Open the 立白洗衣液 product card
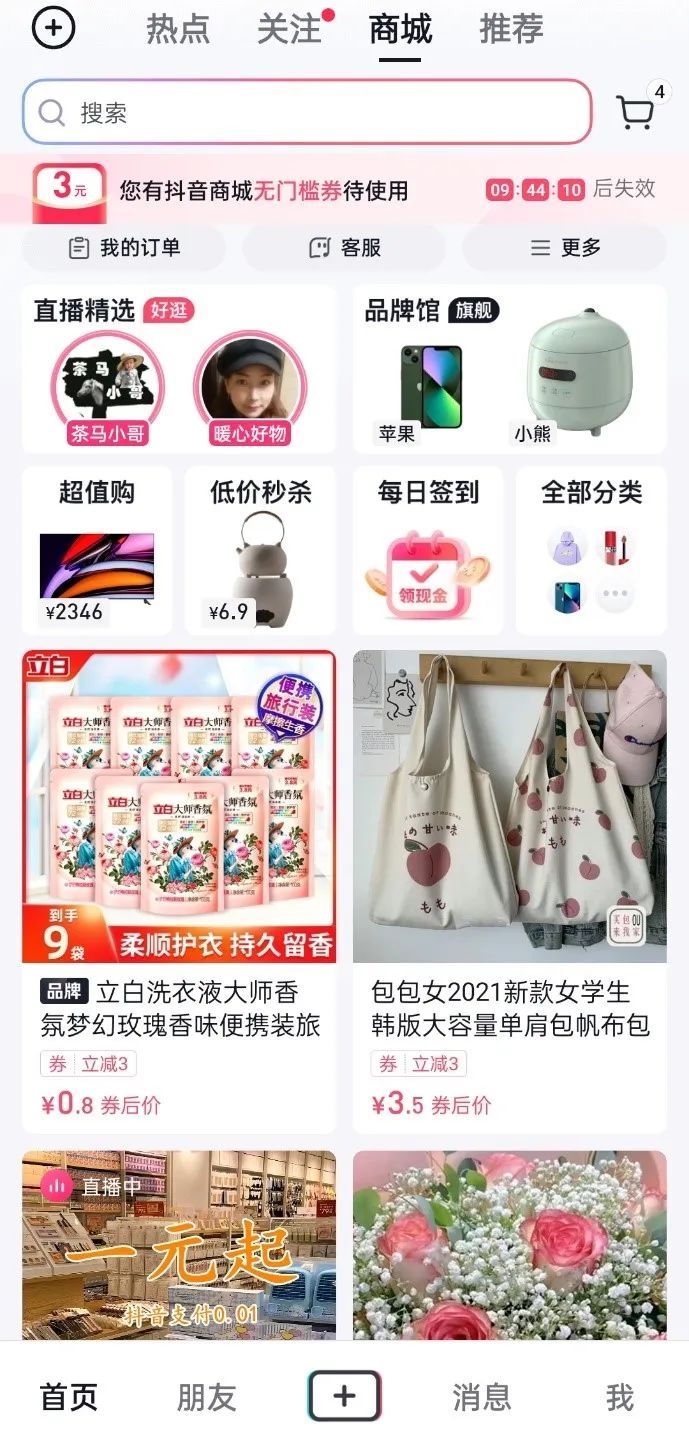 pyautogui.click(x=179, y=890)
